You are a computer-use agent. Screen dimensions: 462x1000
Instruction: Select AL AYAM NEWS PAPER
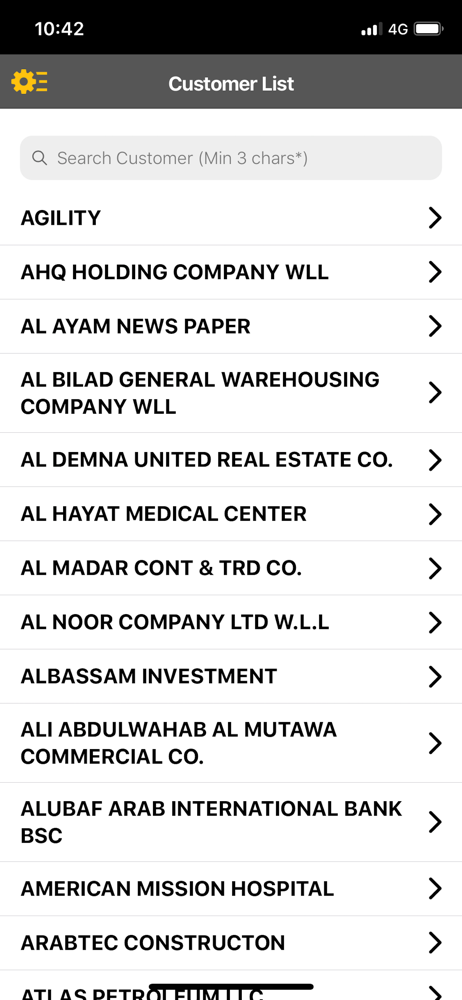231,327
